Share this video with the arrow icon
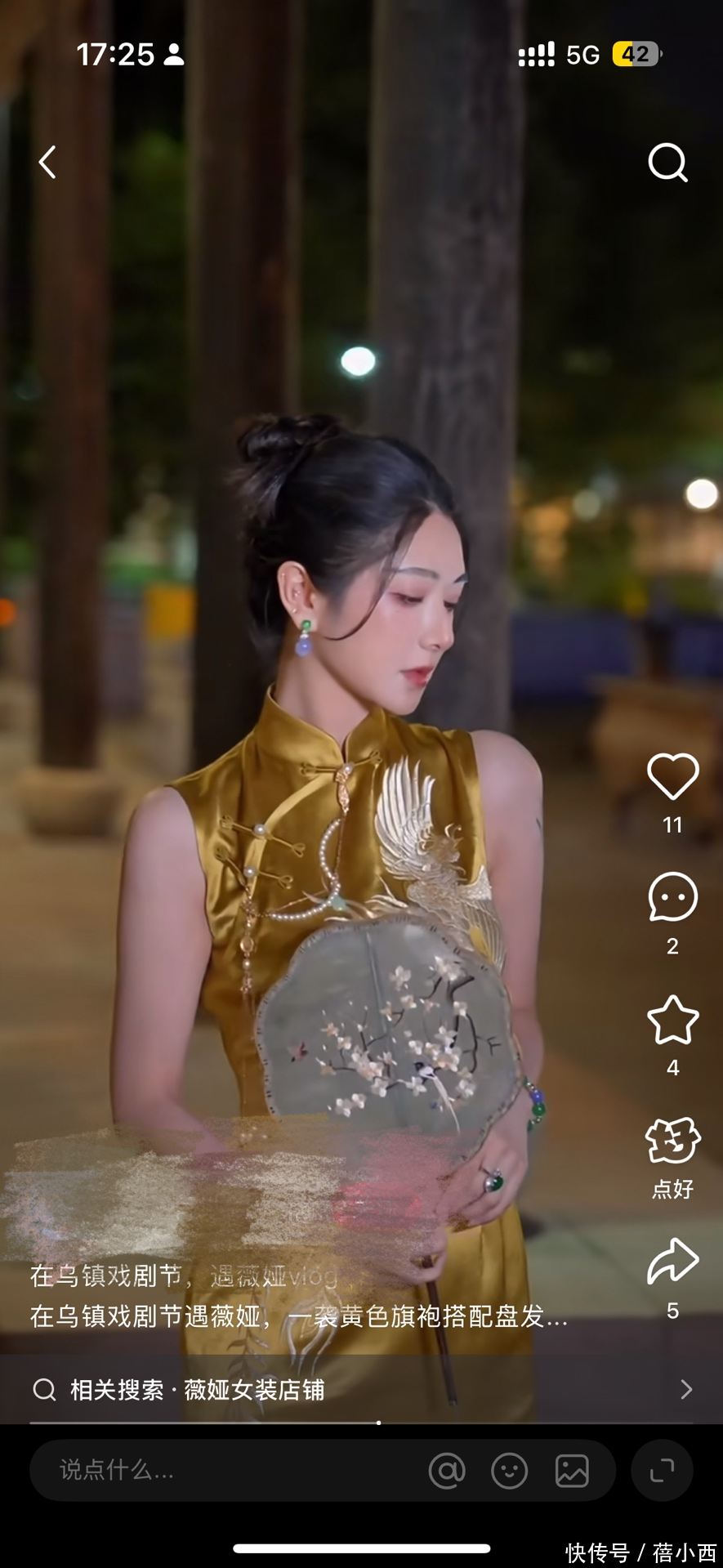Screen dimensions: 723x1568 (x=672, y=1262)
